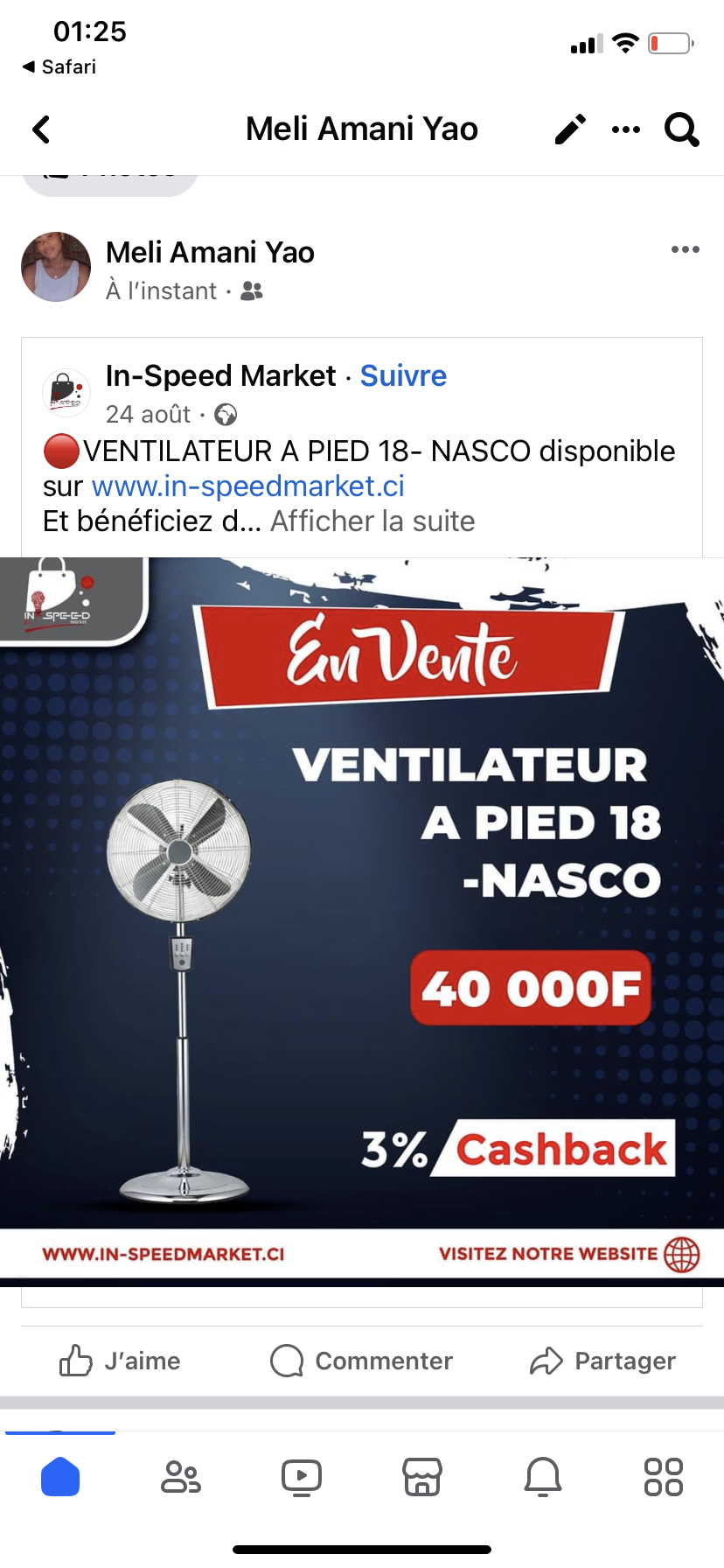Share the post with Partager
The width and height of the screenshot is (724, 1568).
click(603, 1361)
